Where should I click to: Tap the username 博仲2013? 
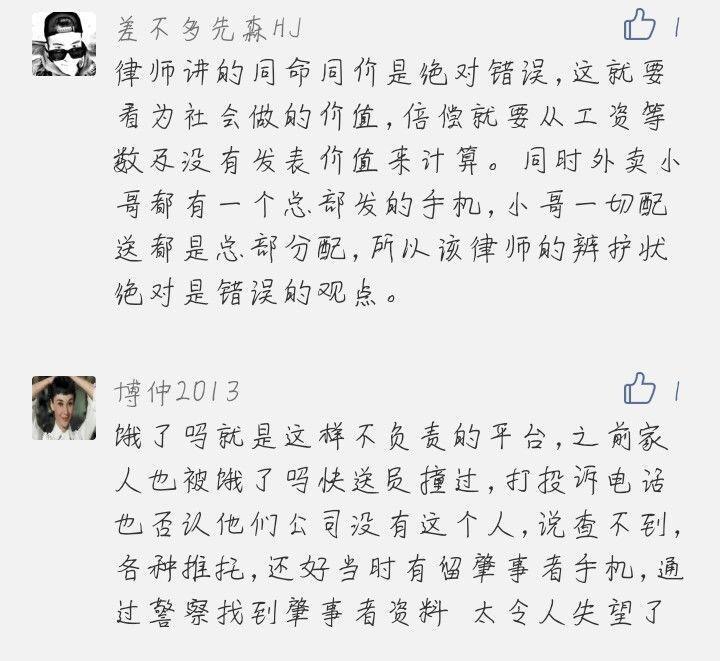[x=177, y=391]
